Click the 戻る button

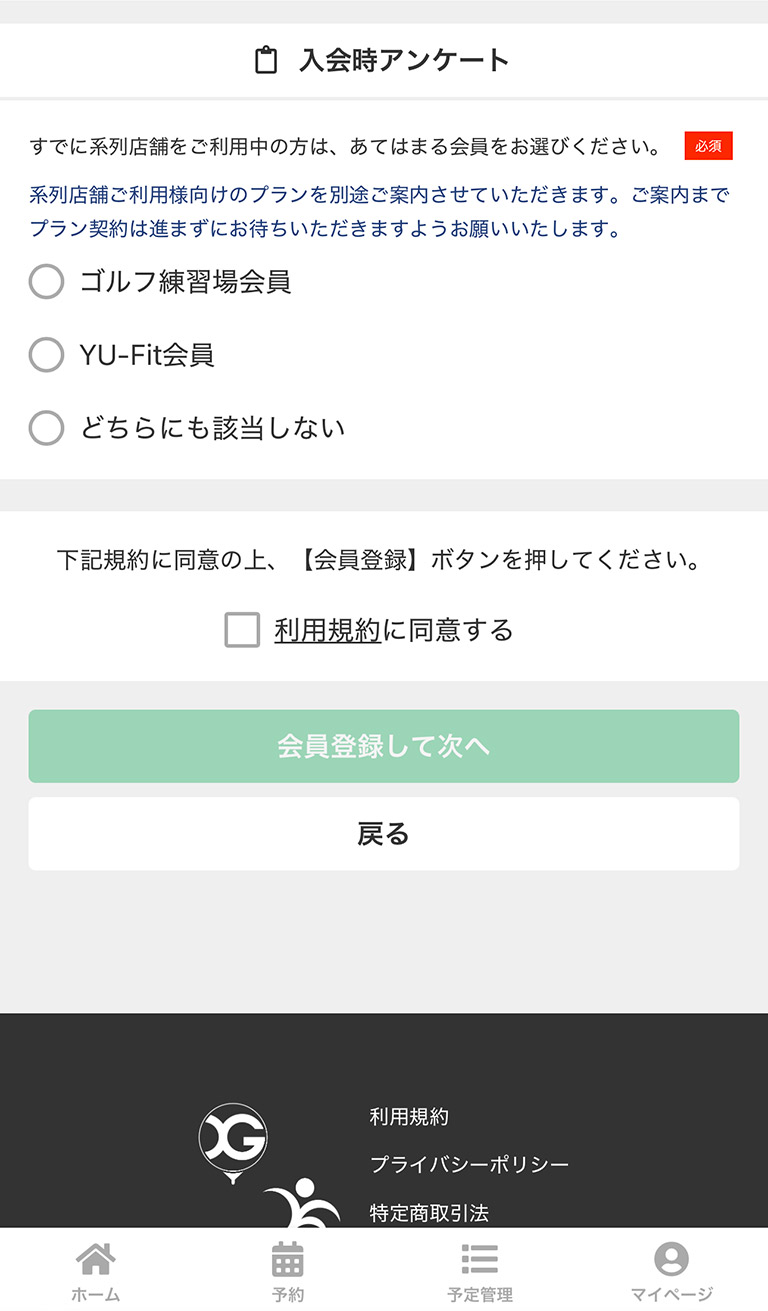pos(384,833)
